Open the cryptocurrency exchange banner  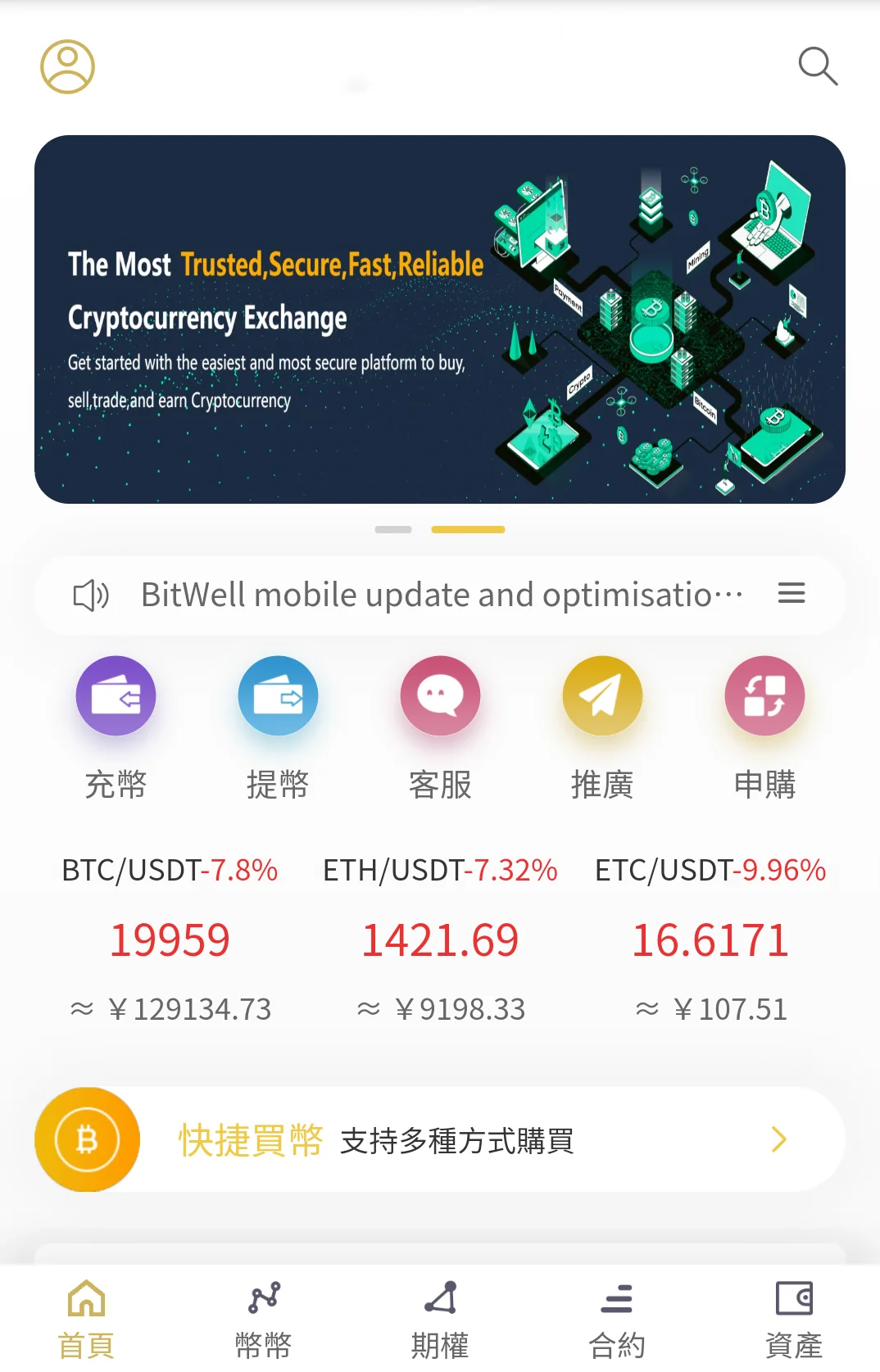[x=439, y=319]
